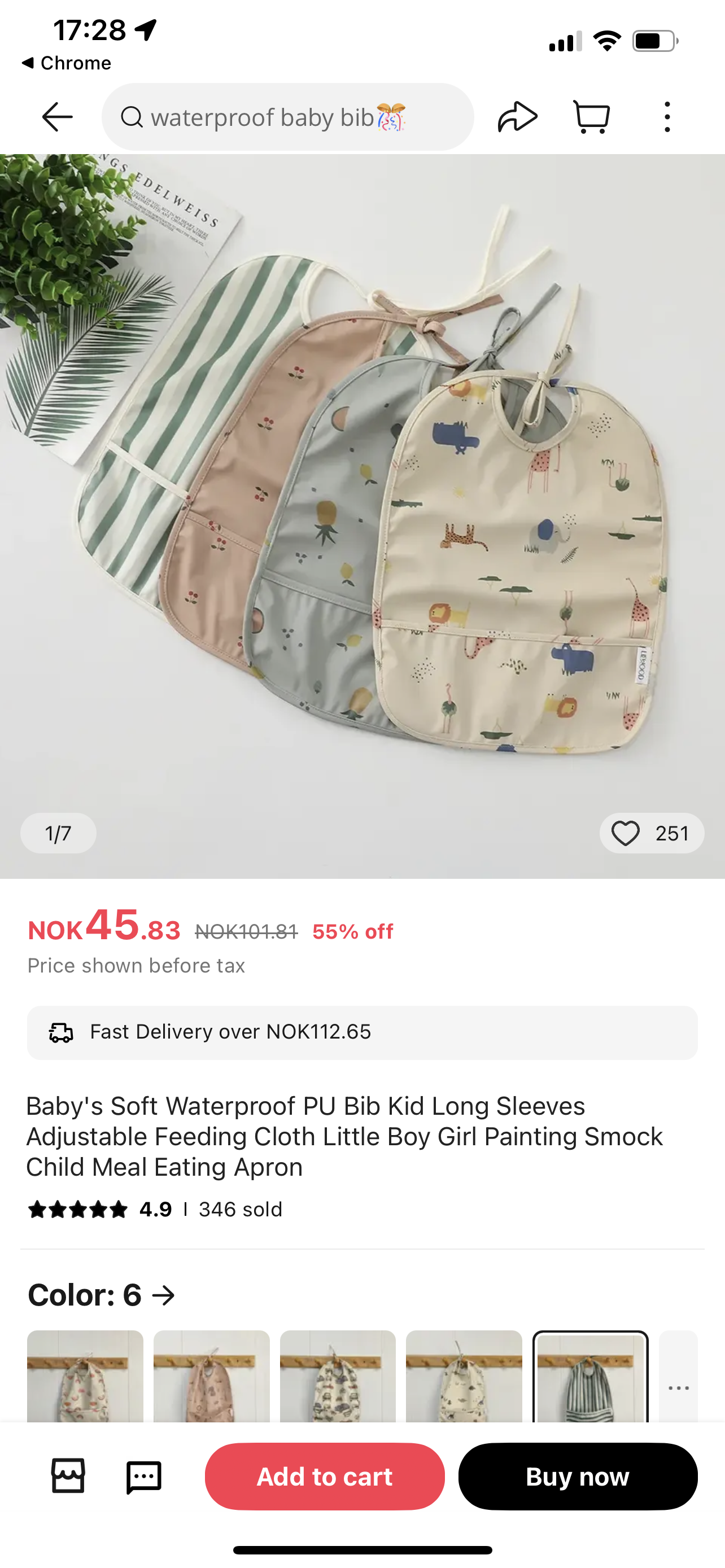Tap the waterproof baby bib search field
This screenshot has height=1568, width=725.
tap(287, 117)
